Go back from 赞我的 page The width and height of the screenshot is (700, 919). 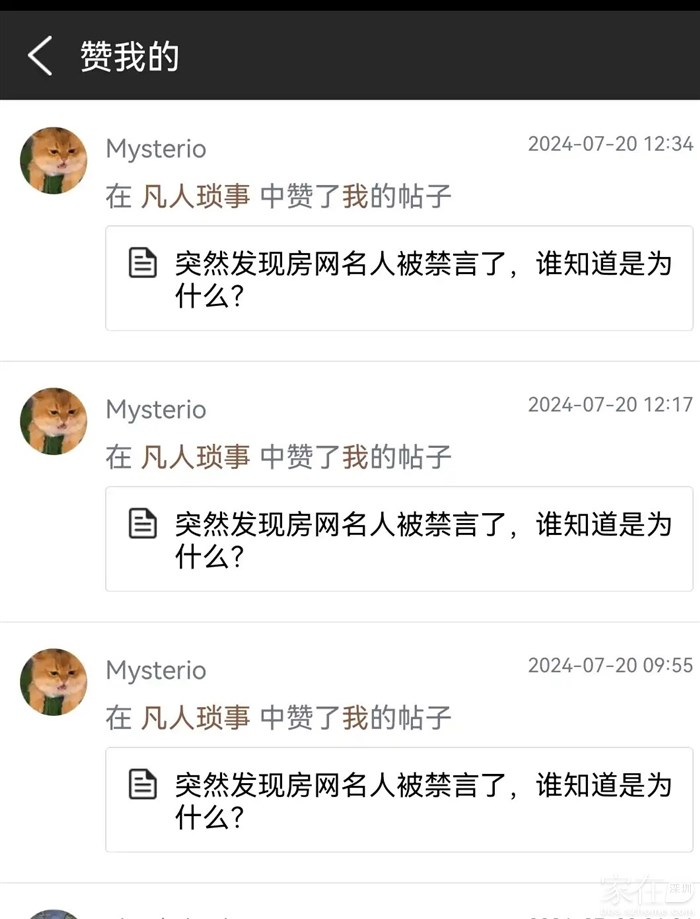[40, 56]
